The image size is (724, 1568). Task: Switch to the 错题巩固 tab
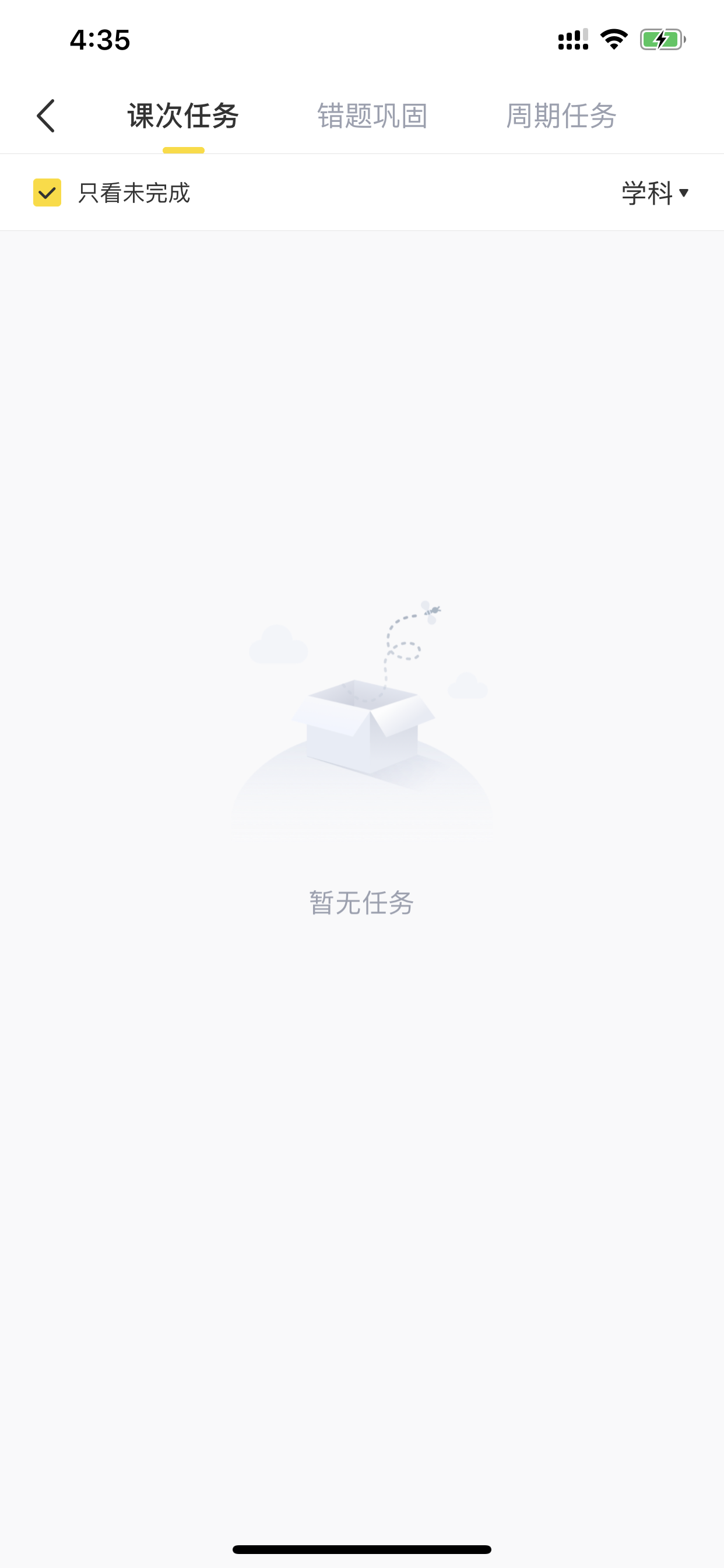click(372, 116)
